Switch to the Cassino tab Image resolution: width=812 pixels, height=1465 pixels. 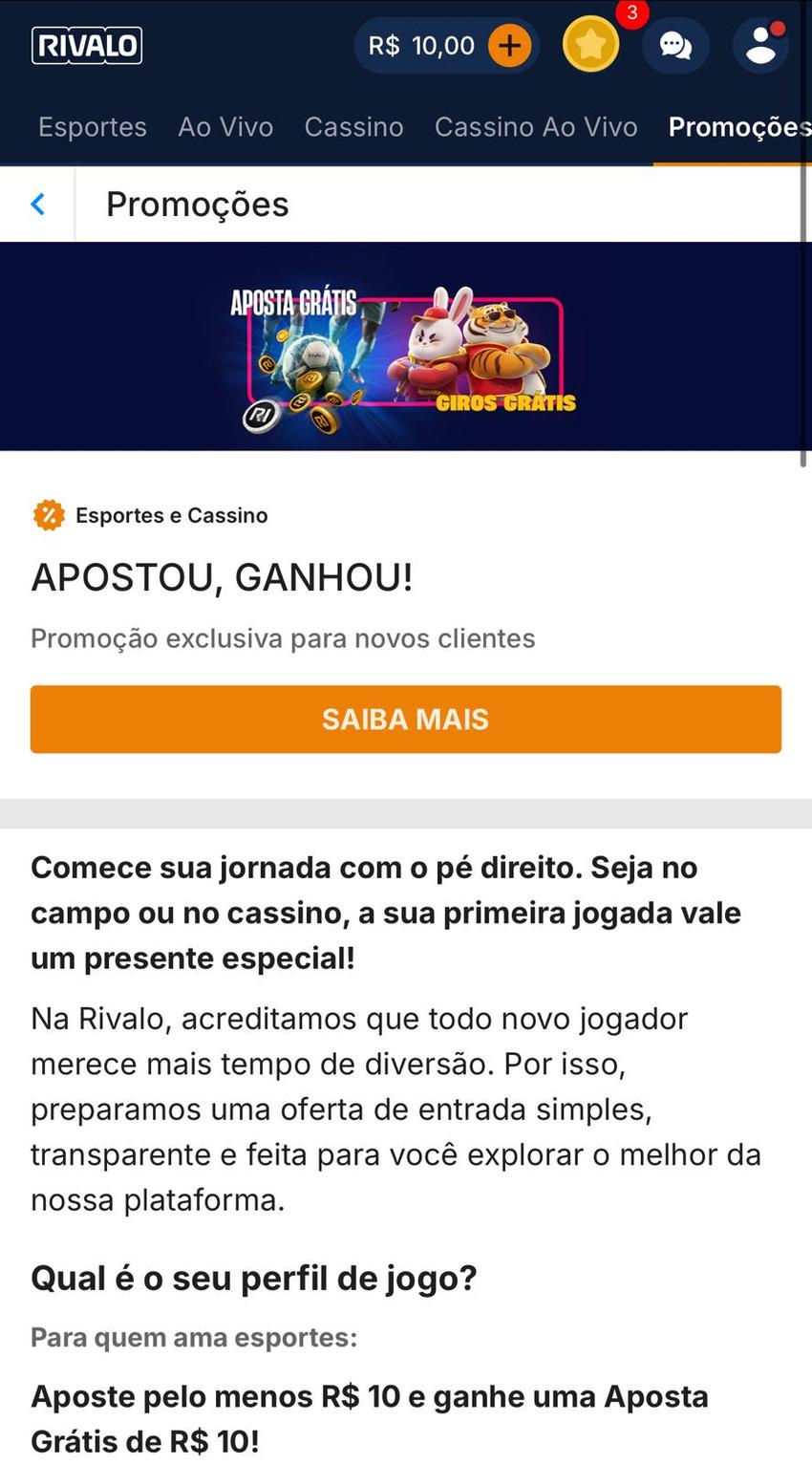click(x=353, y=127)
